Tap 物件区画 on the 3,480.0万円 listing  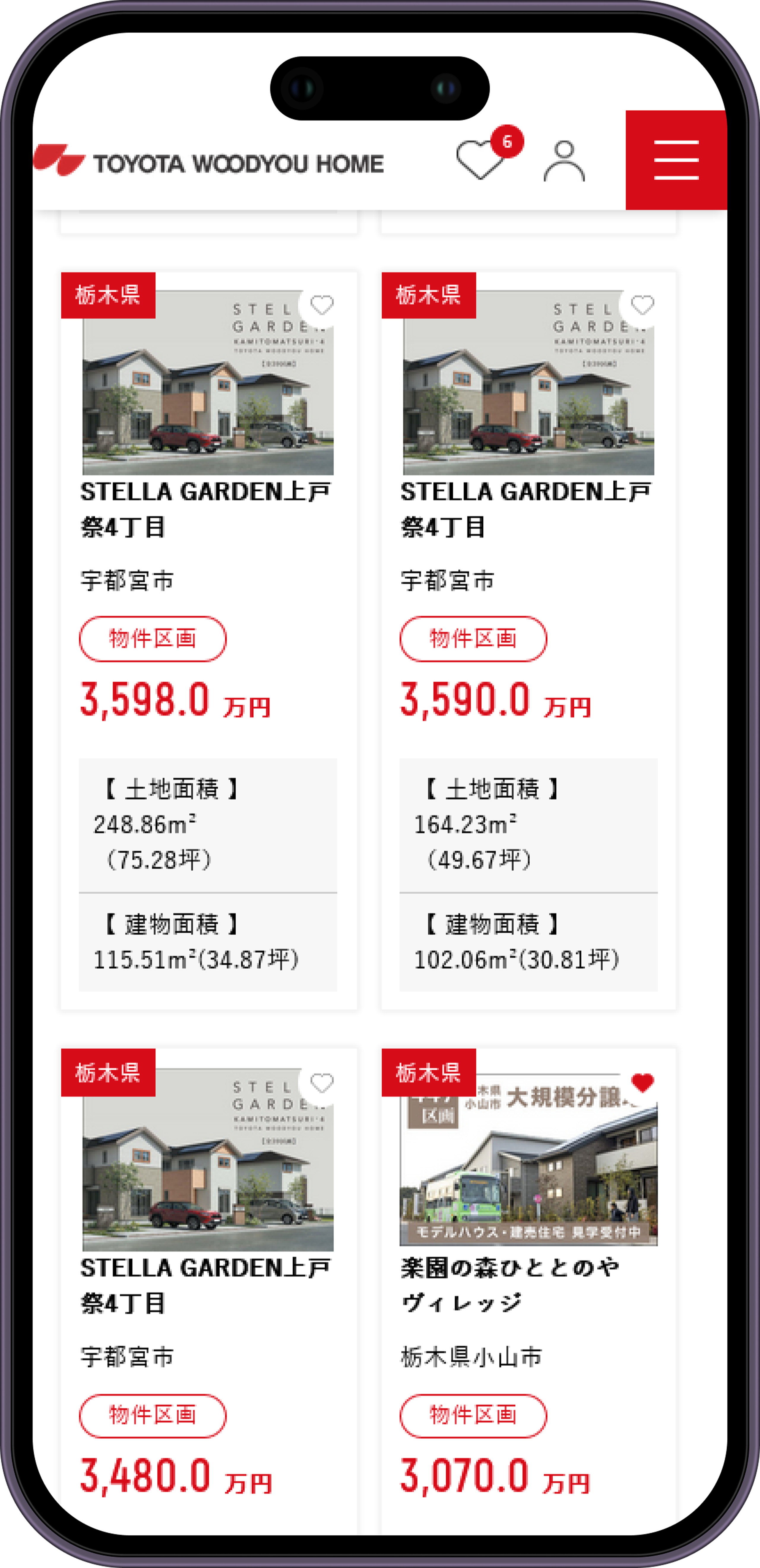[152, 1415]
